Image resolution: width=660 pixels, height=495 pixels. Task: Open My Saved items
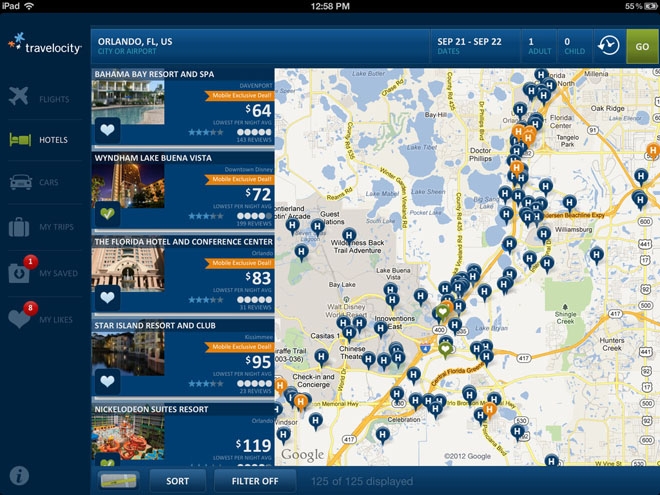pyautogui.click(x=40, y=272)
